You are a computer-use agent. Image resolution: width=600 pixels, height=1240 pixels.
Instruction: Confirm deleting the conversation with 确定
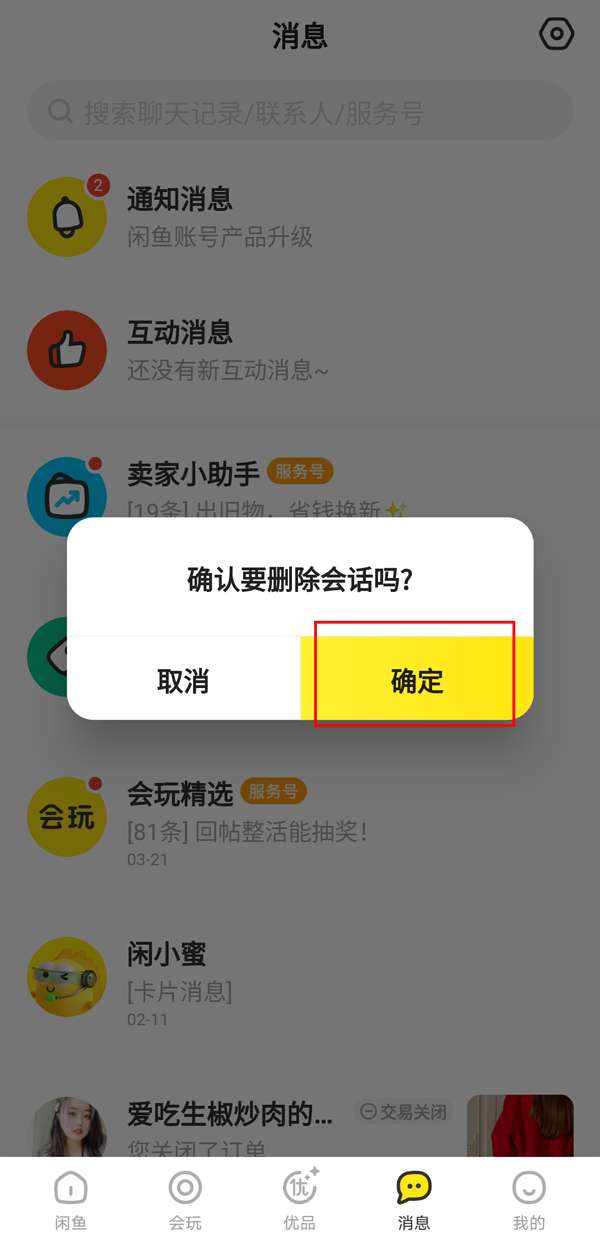coord(416,681)
